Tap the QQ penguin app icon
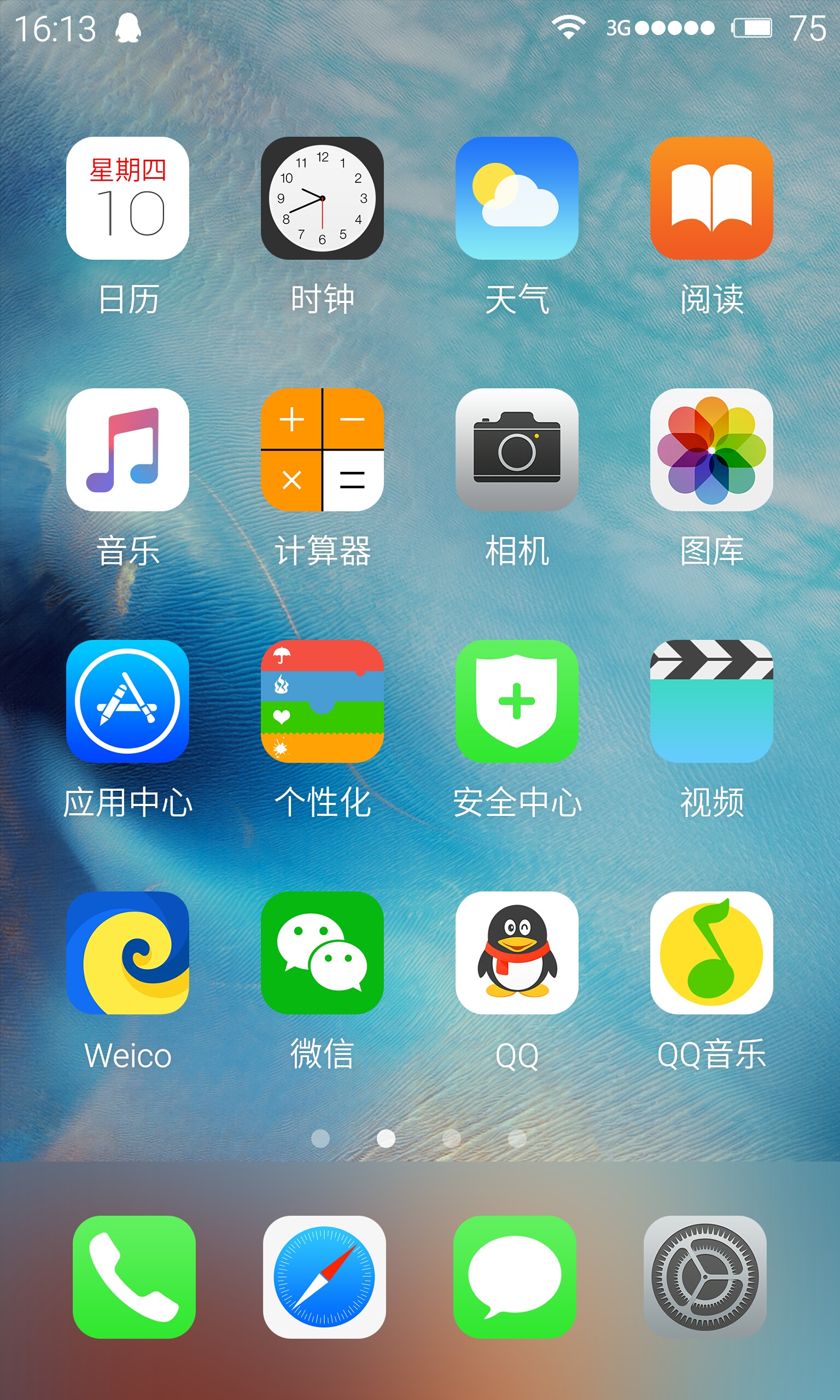This screenshot has height=1400, width=840. coord(517,953)
